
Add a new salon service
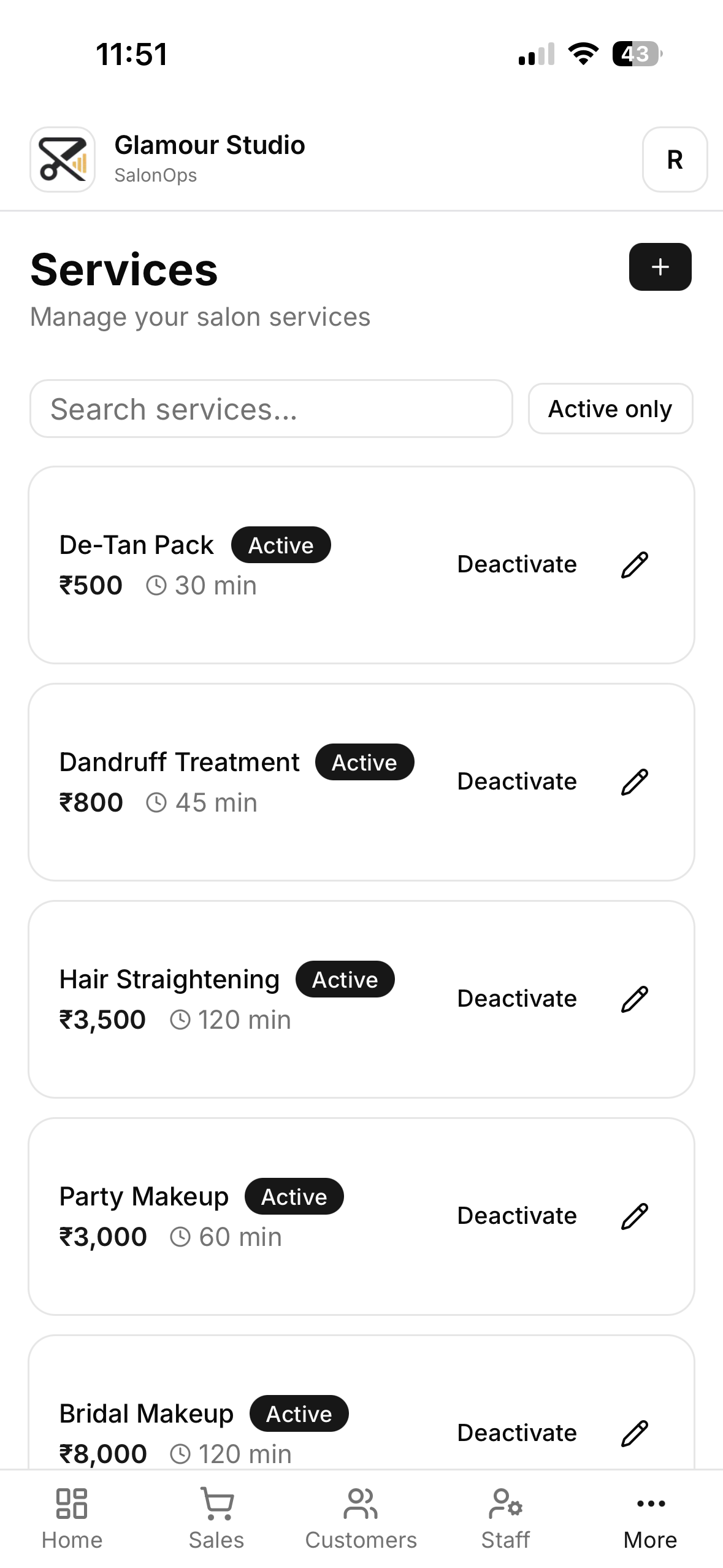click(x=660, y=267)
